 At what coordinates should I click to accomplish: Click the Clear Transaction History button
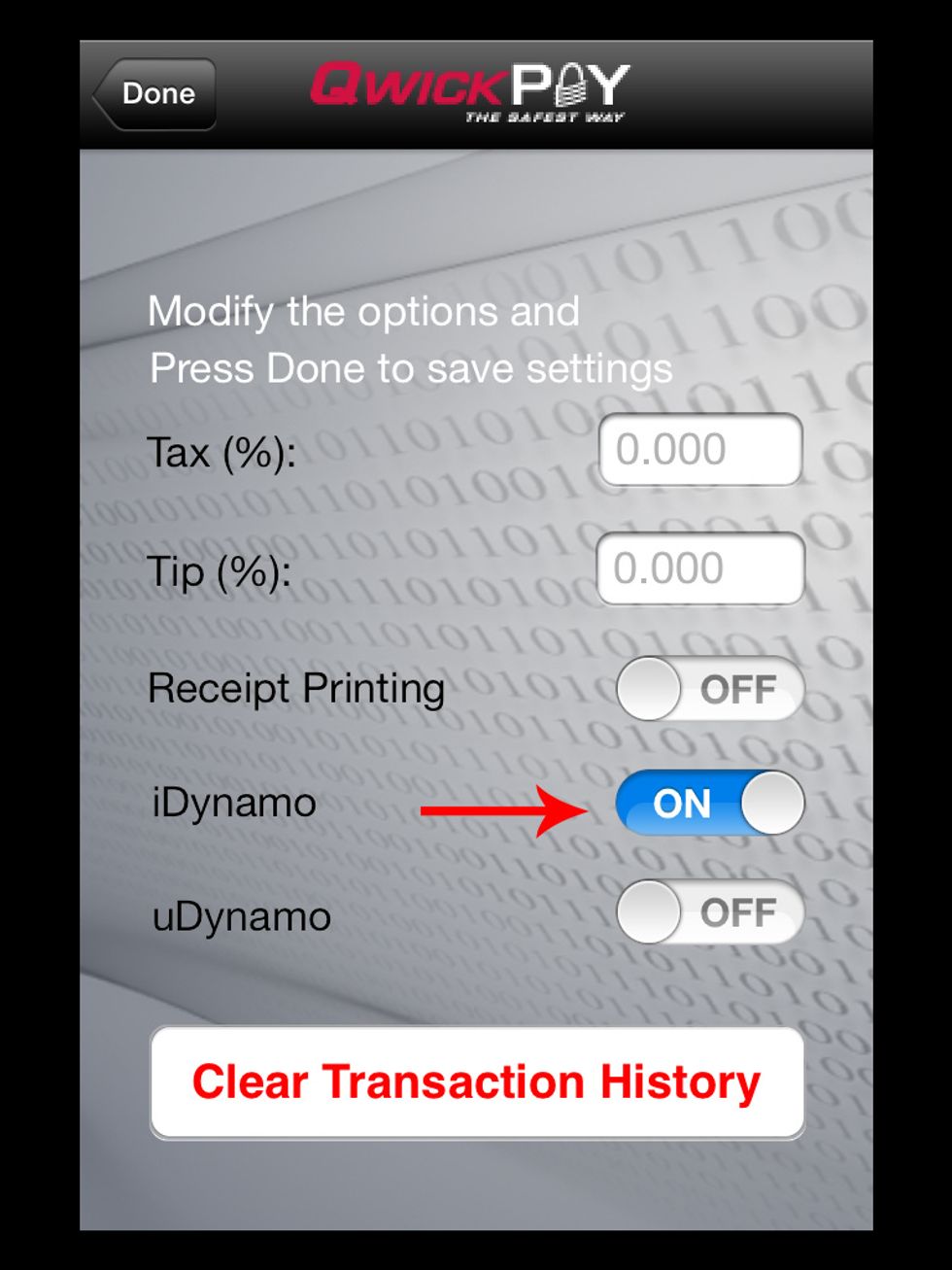point(476,1080)
